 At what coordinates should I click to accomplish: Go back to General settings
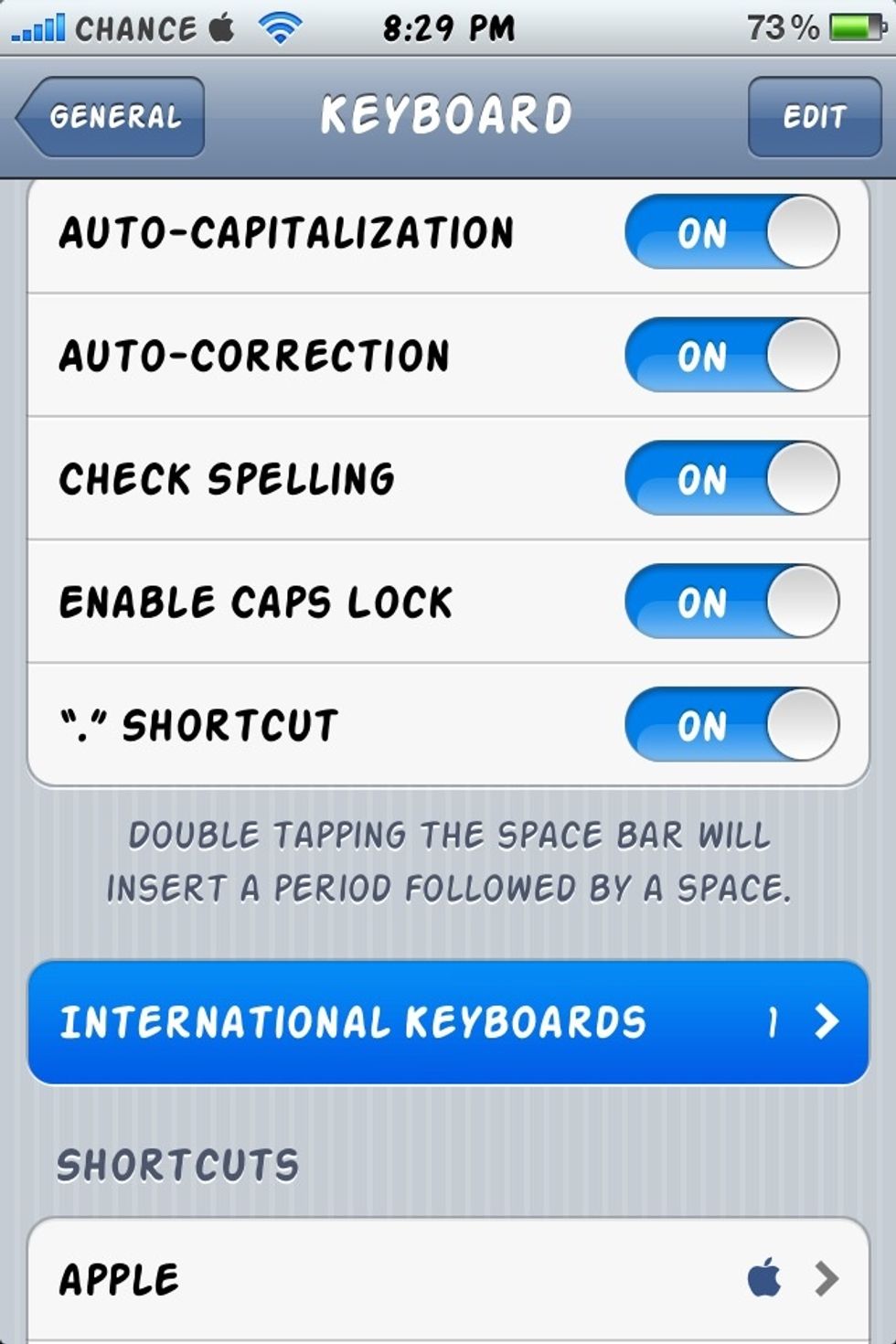[112, 117]
